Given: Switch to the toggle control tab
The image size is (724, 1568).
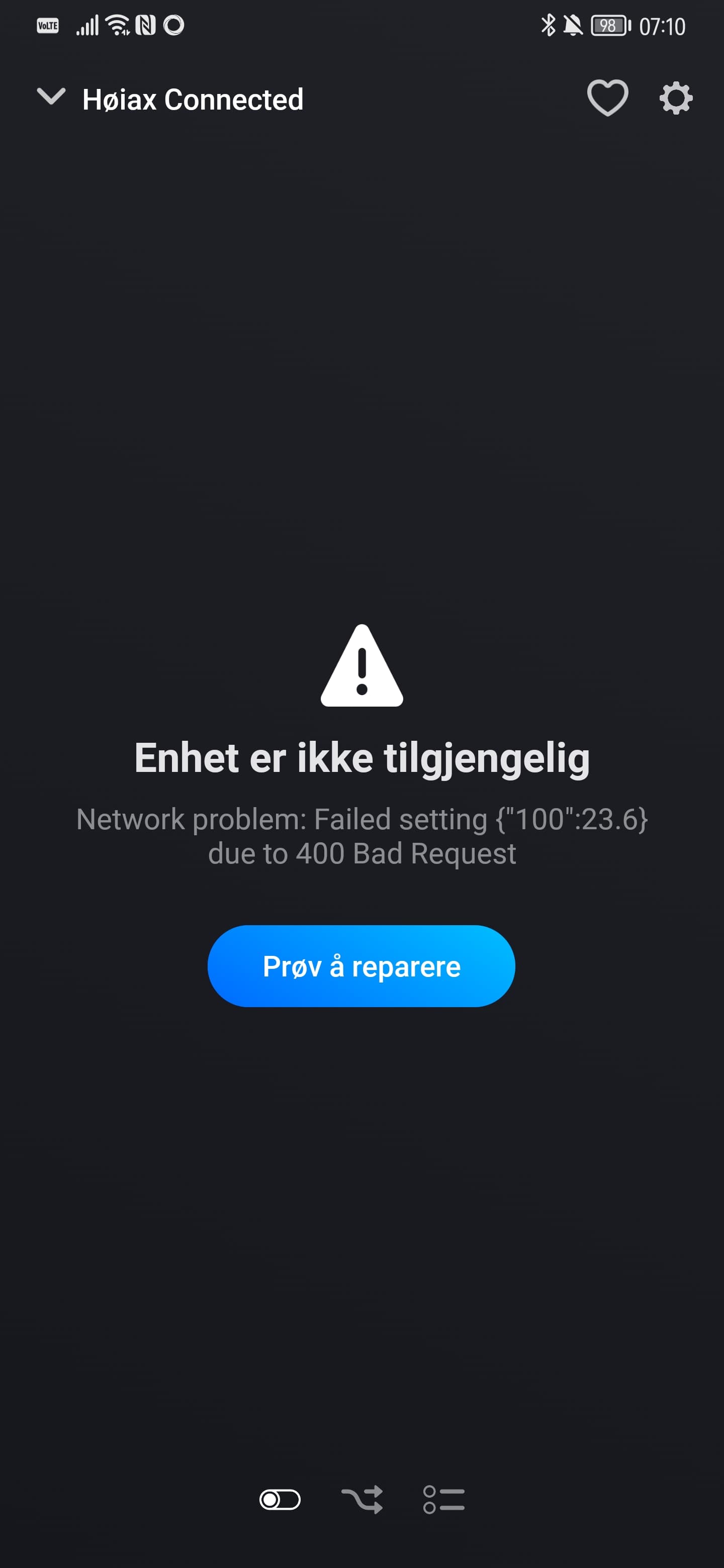Looking at the screenshot, I should pyautogui.click(x=280, y=1499).
